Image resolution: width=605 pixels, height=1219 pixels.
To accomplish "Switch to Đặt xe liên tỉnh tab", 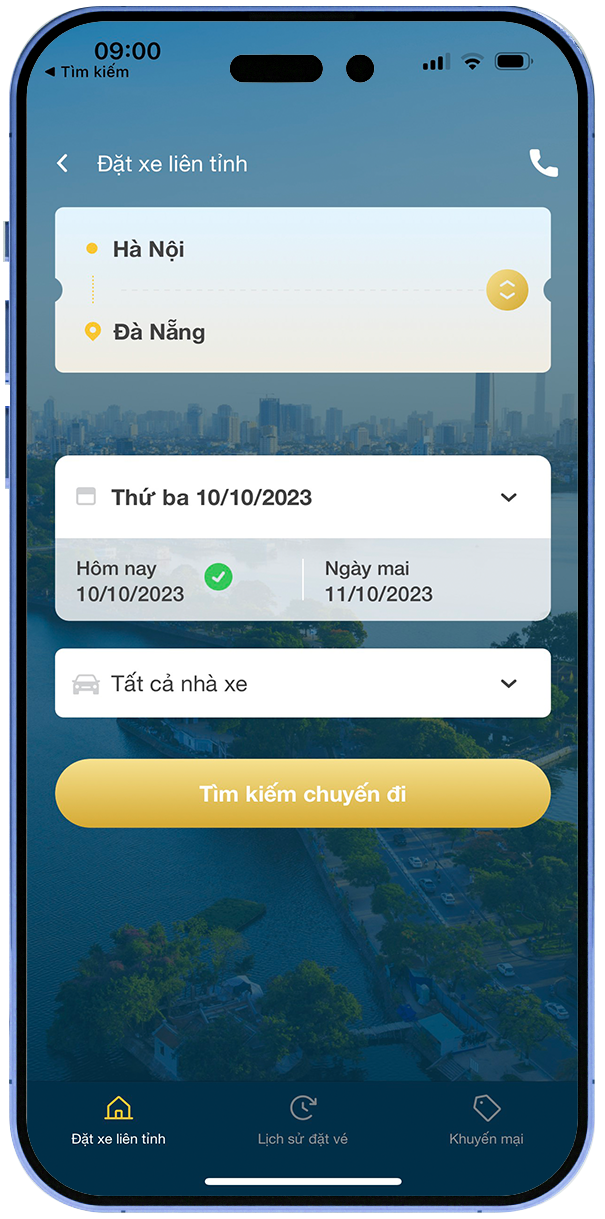I will coord(118,1120).
